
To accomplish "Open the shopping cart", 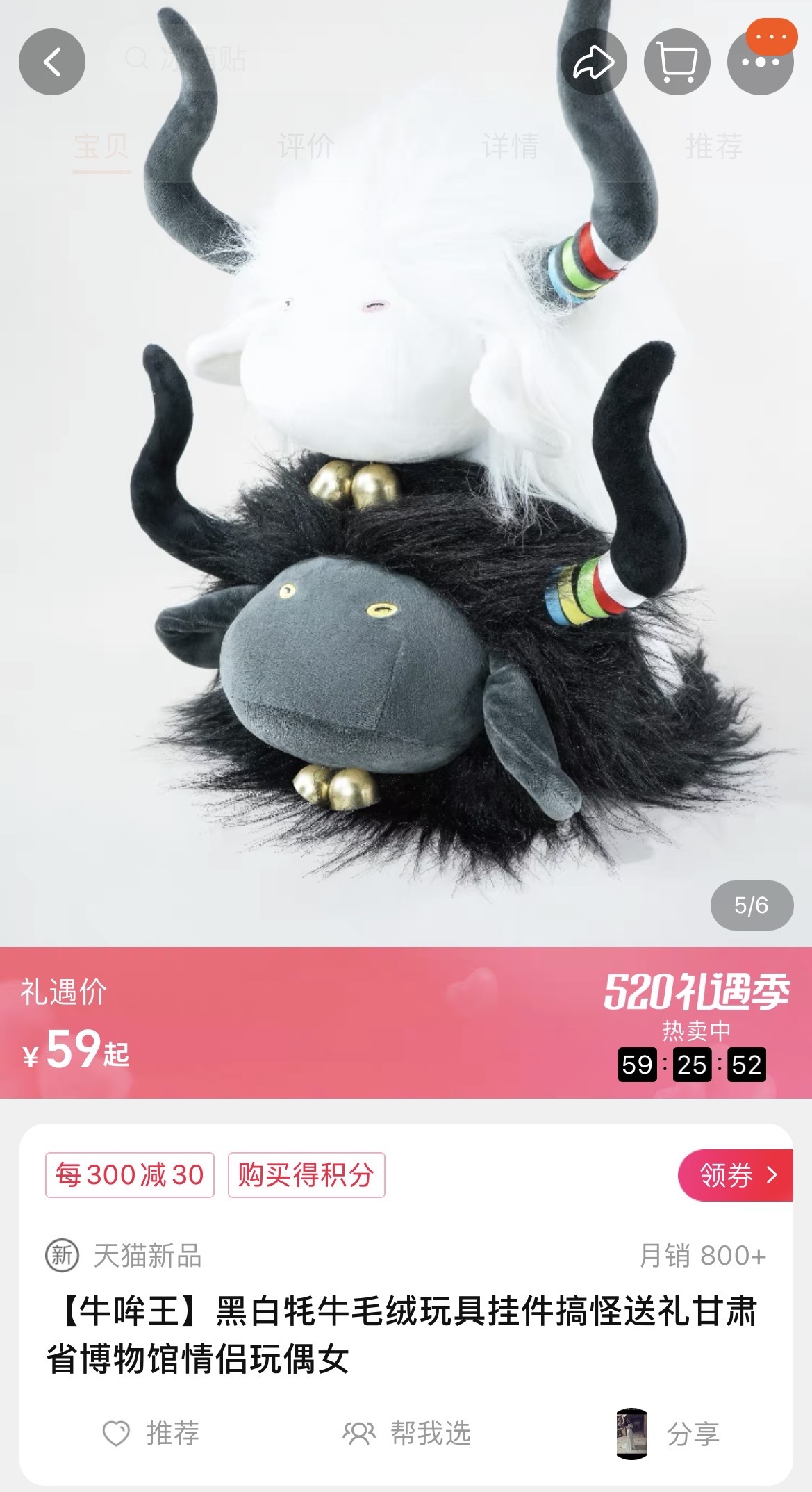I will click(x=677, y=63).
